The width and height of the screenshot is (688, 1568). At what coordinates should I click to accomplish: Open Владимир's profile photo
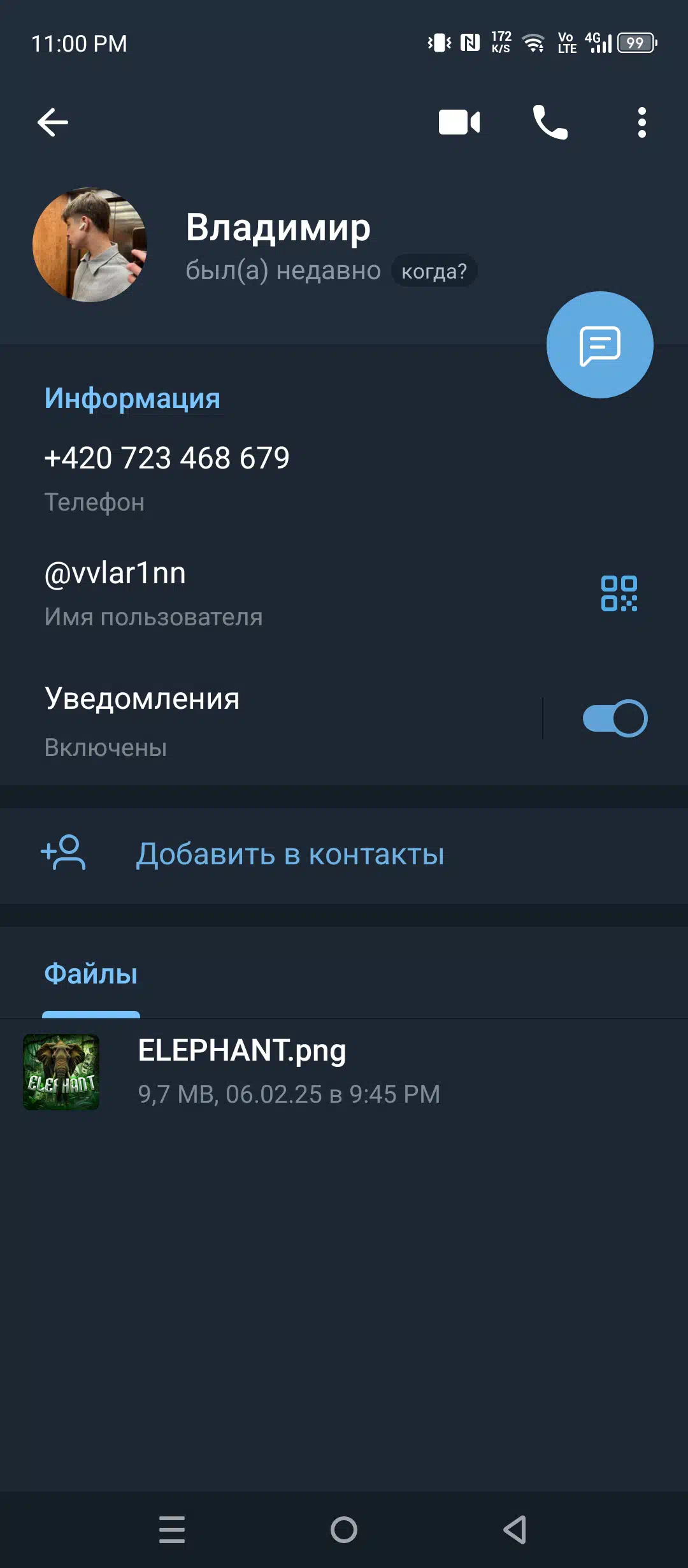point(90,245)
